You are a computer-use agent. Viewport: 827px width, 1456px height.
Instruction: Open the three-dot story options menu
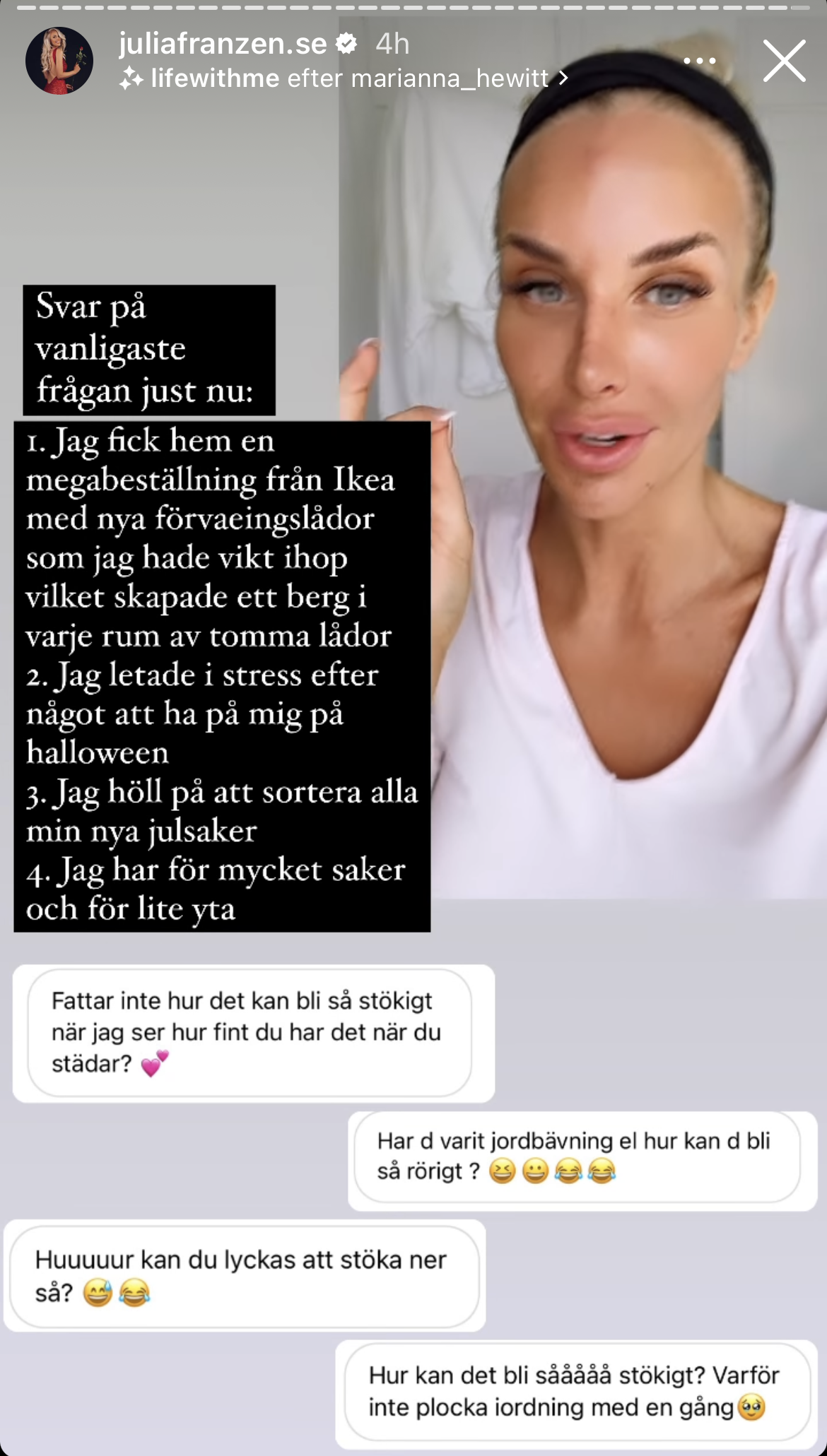(x=699, y=61)
